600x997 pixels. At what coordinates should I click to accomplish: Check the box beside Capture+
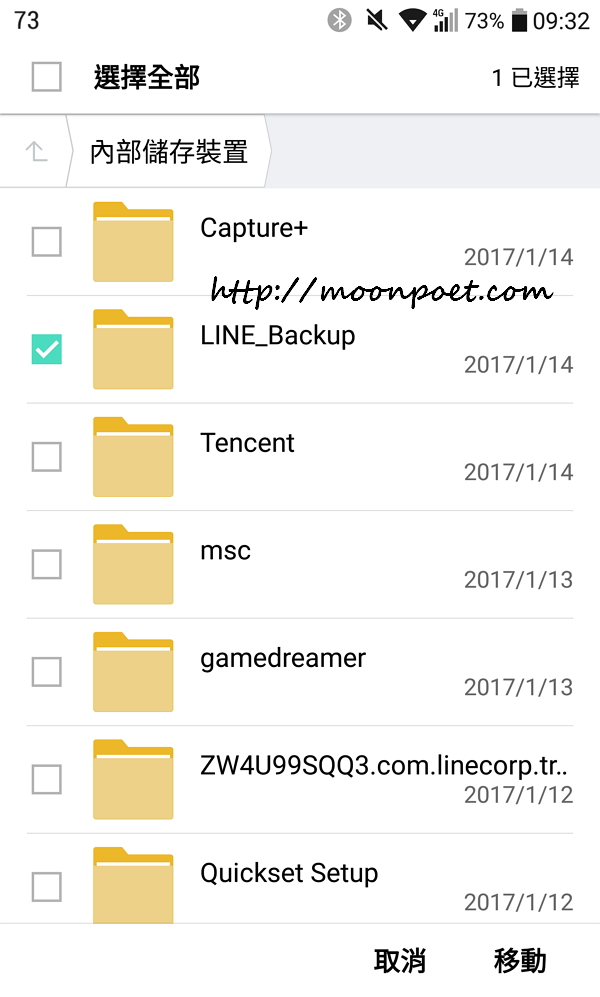[46, 241]
